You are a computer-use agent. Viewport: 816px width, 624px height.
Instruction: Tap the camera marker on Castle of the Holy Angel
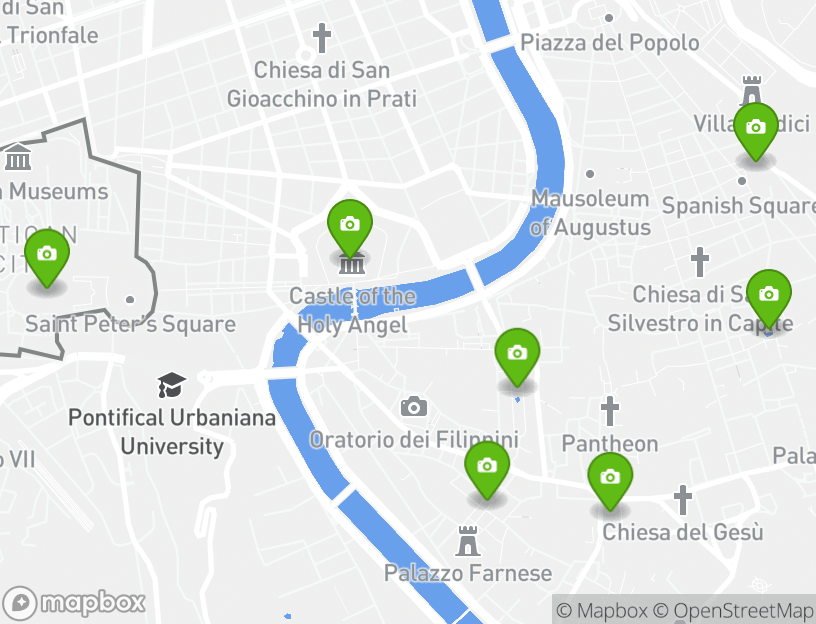pyautogui.click(x=349, y=225)
